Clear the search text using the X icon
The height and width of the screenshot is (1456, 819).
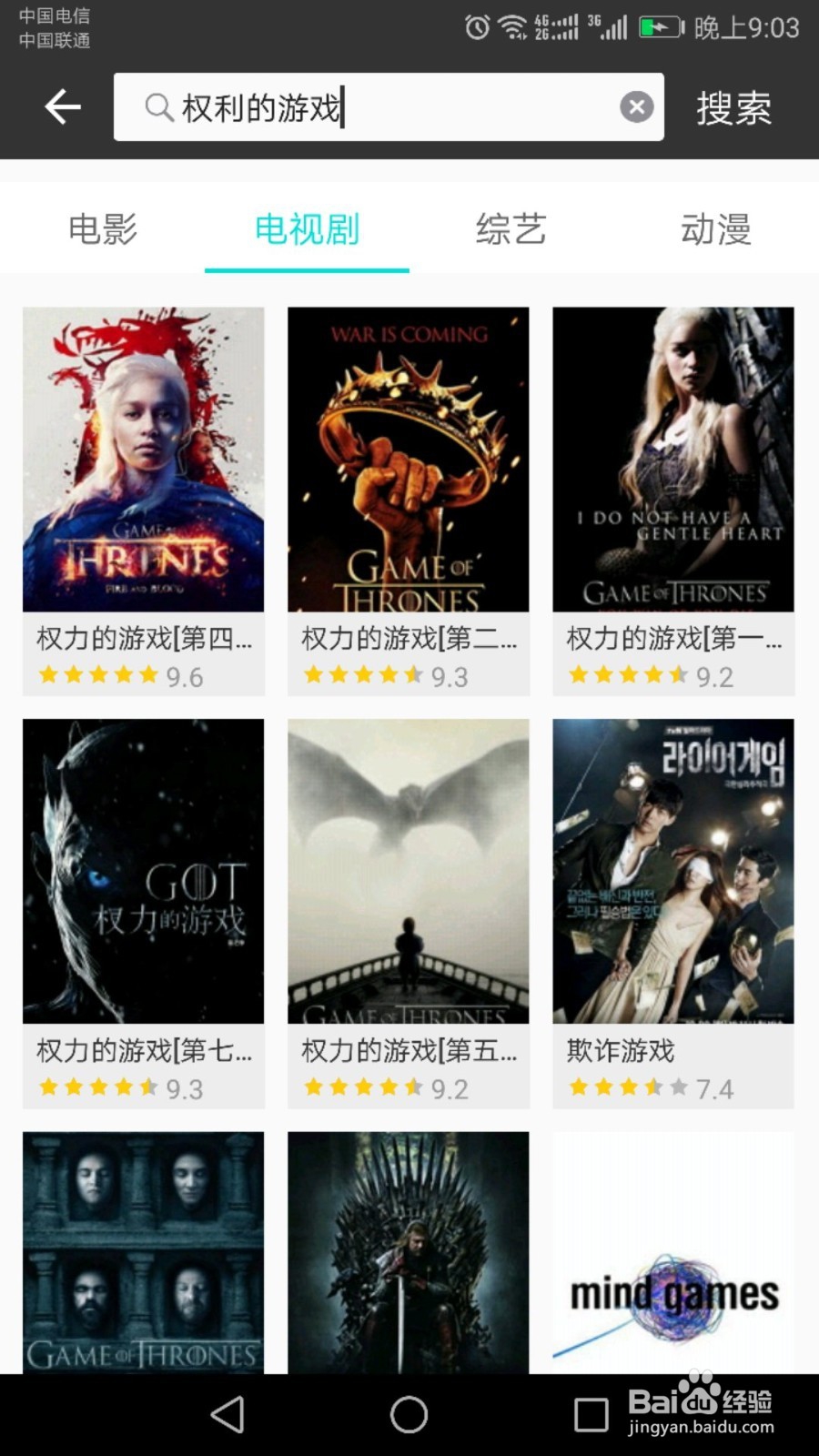pyautogui.click(x=637, y=106)
